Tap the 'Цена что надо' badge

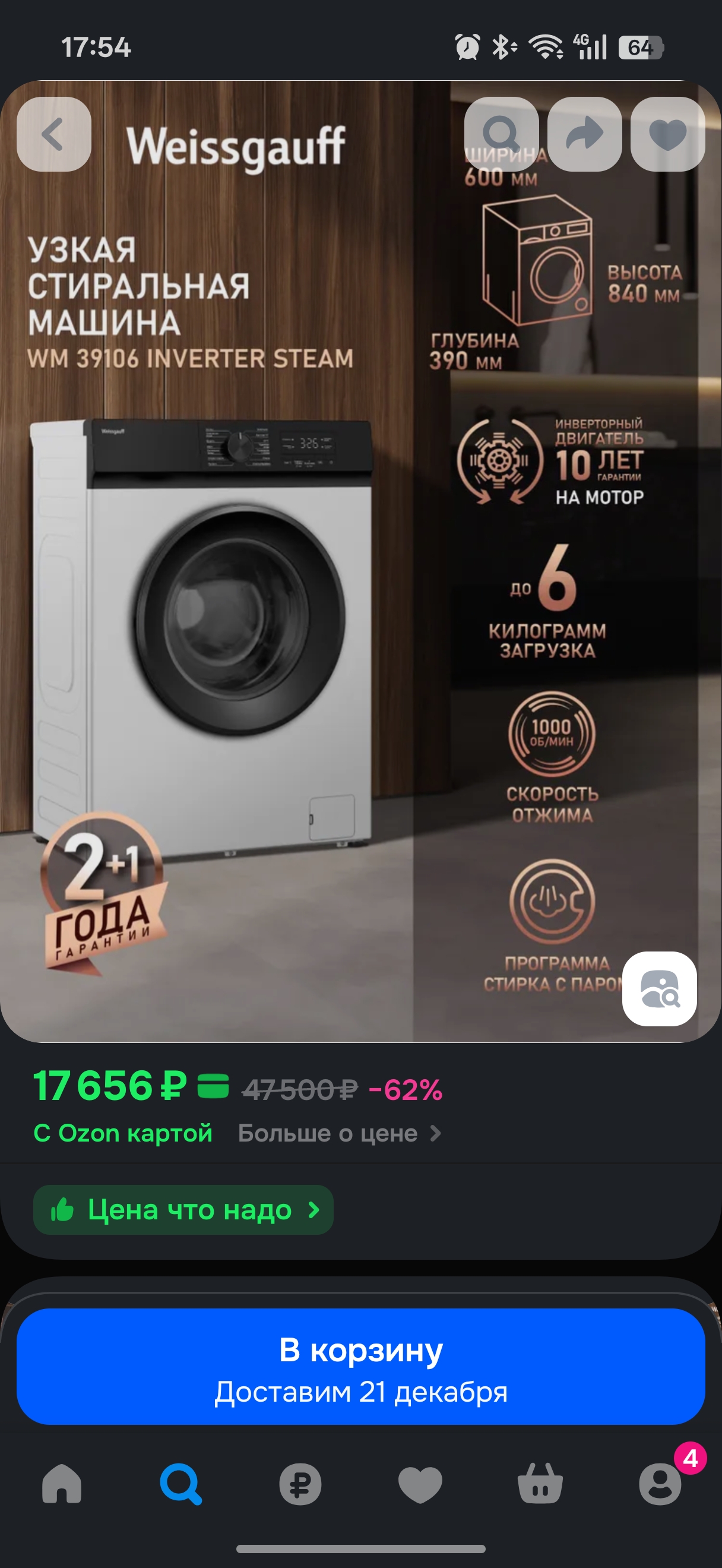tap(183, 1209)
